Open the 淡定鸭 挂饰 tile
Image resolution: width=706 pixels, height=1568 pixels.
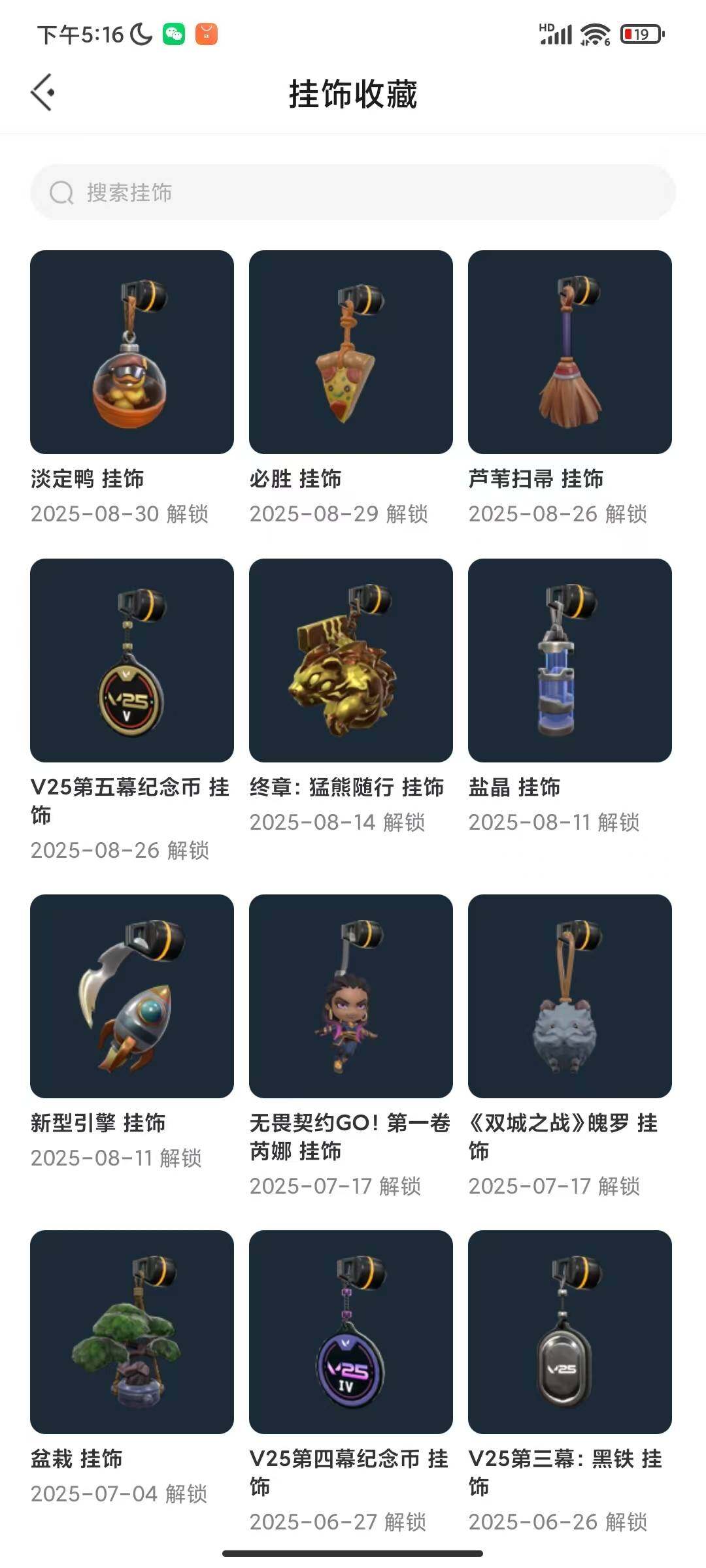click(x=132, y=352)
